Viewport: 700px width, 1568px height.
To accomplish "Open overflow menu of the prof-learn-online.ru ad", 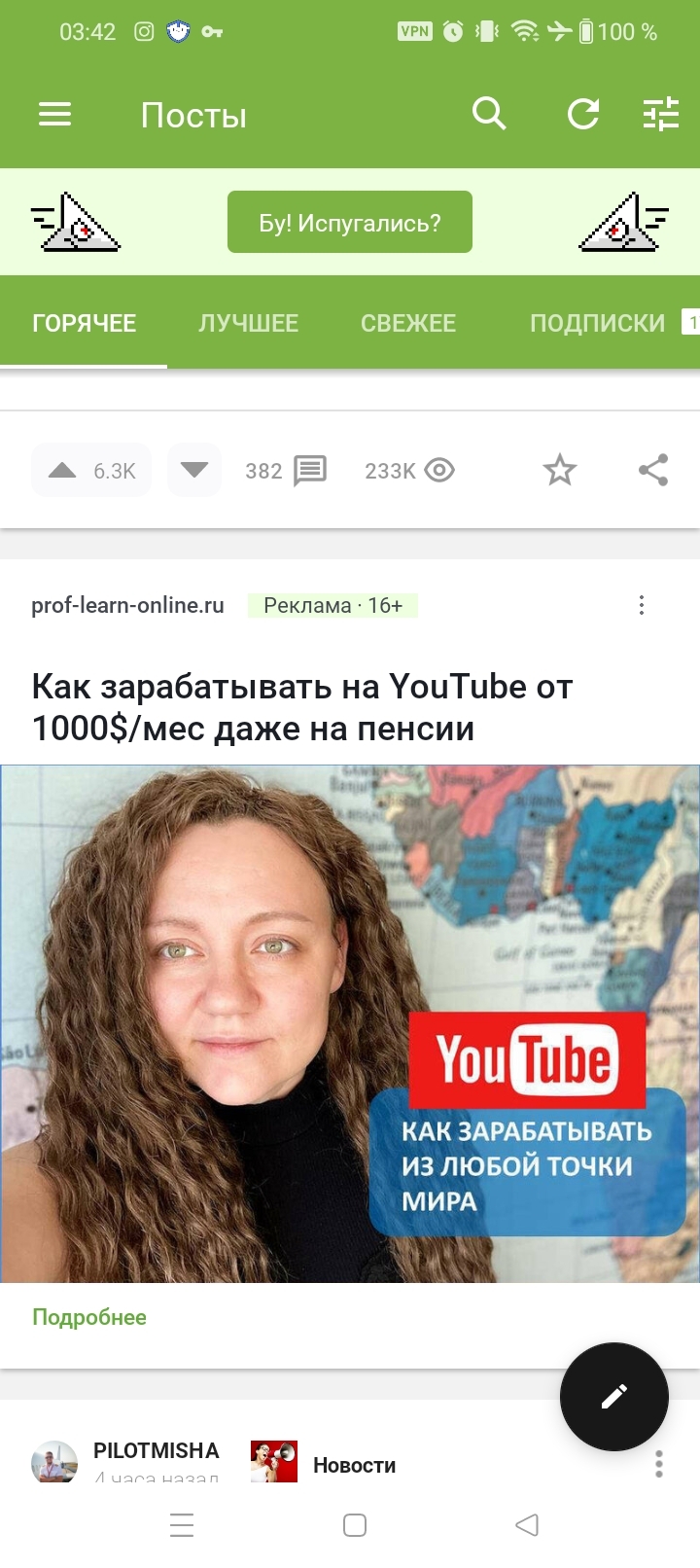I will point(641,605).
